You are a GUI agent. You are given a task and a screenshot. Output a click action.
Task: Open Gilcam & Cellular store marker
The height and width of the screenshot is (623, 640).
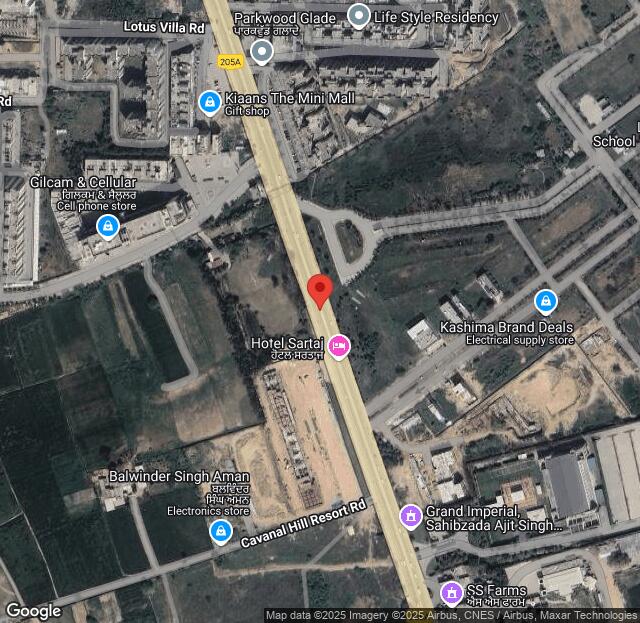click(x=106, y=228)
